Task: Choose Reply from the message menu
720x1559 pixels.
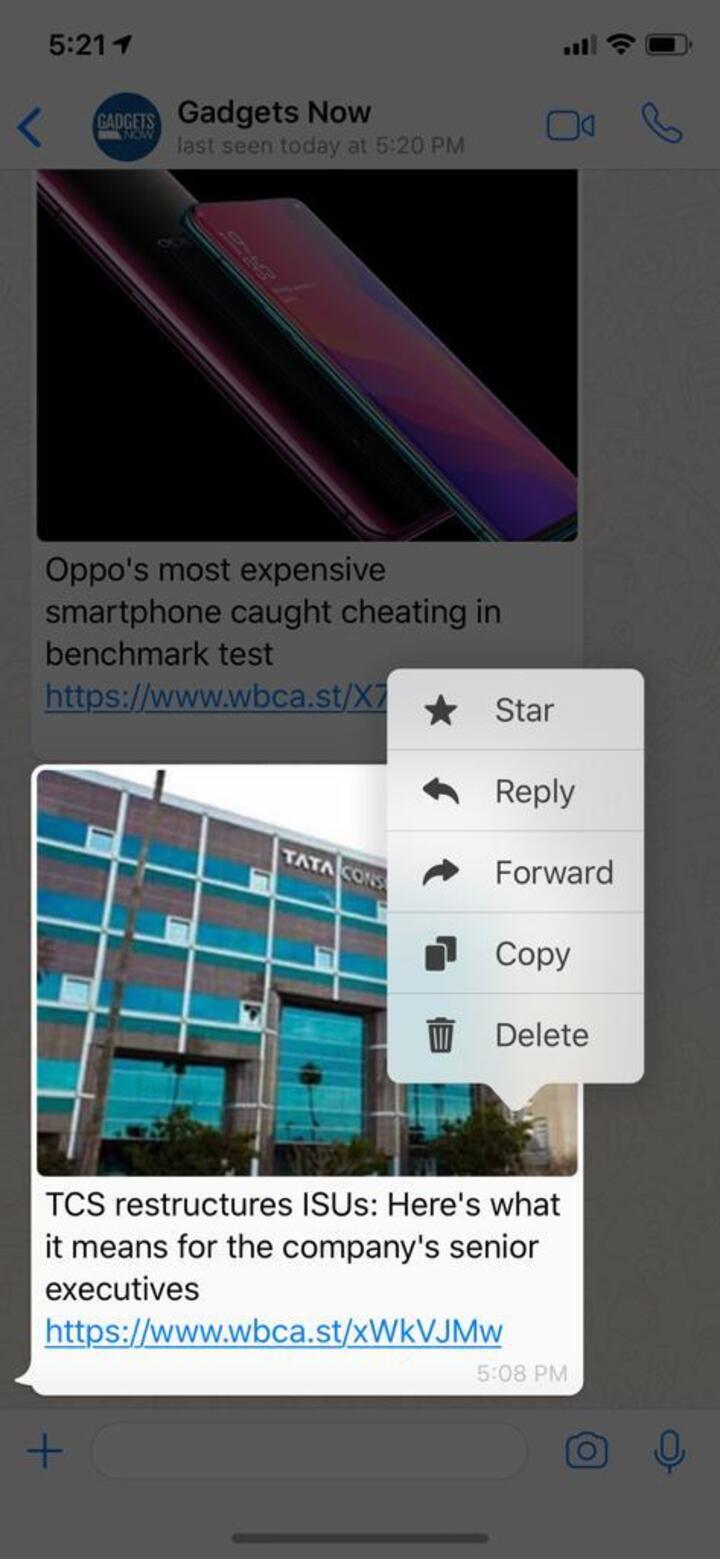Action: click(515, 791)
